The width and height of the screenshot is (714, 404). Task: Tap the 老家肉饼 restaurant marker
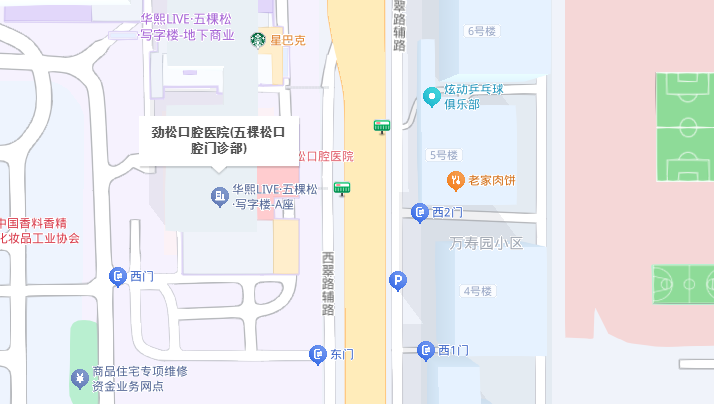[x=455, y=180]
